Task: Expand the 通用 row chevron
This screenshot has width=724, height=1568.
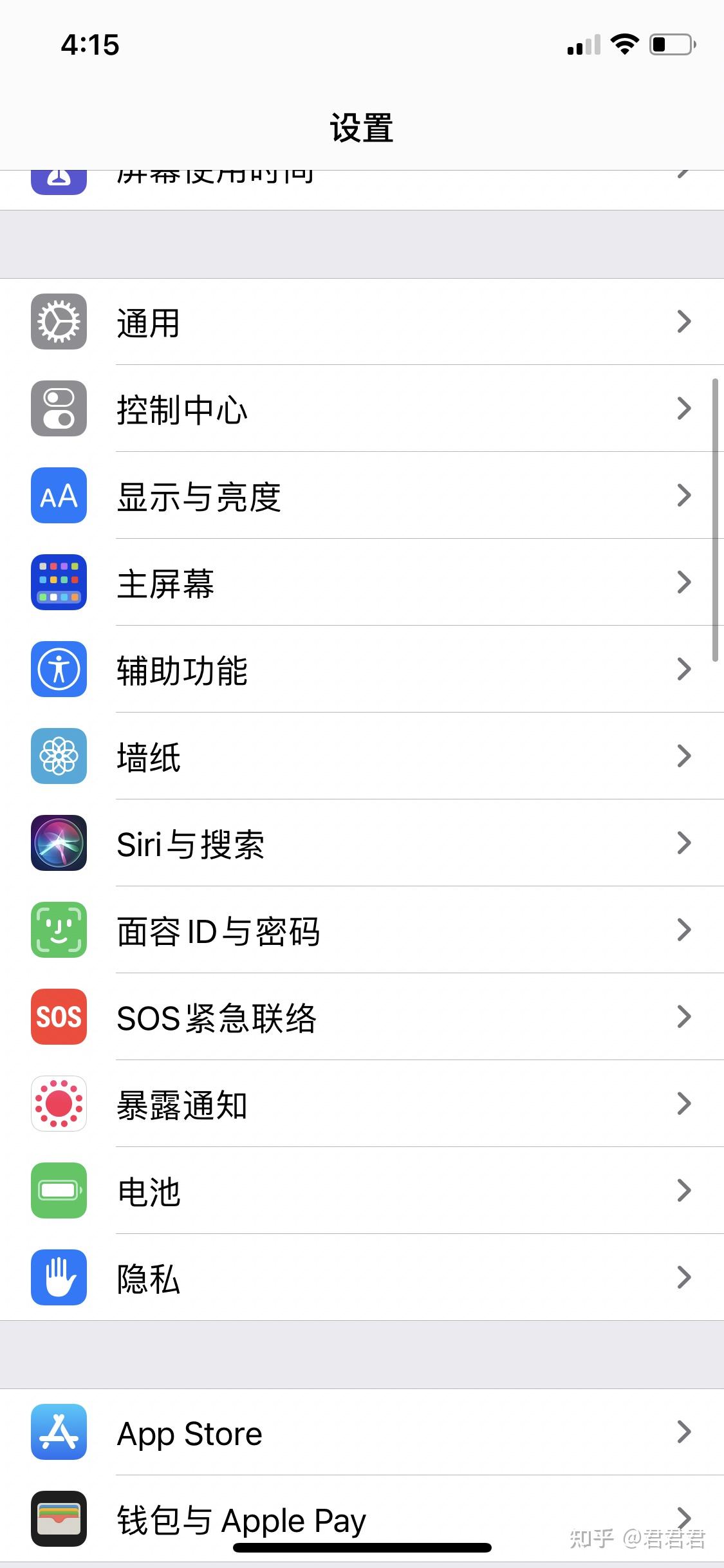Action: tap(683, 322)
